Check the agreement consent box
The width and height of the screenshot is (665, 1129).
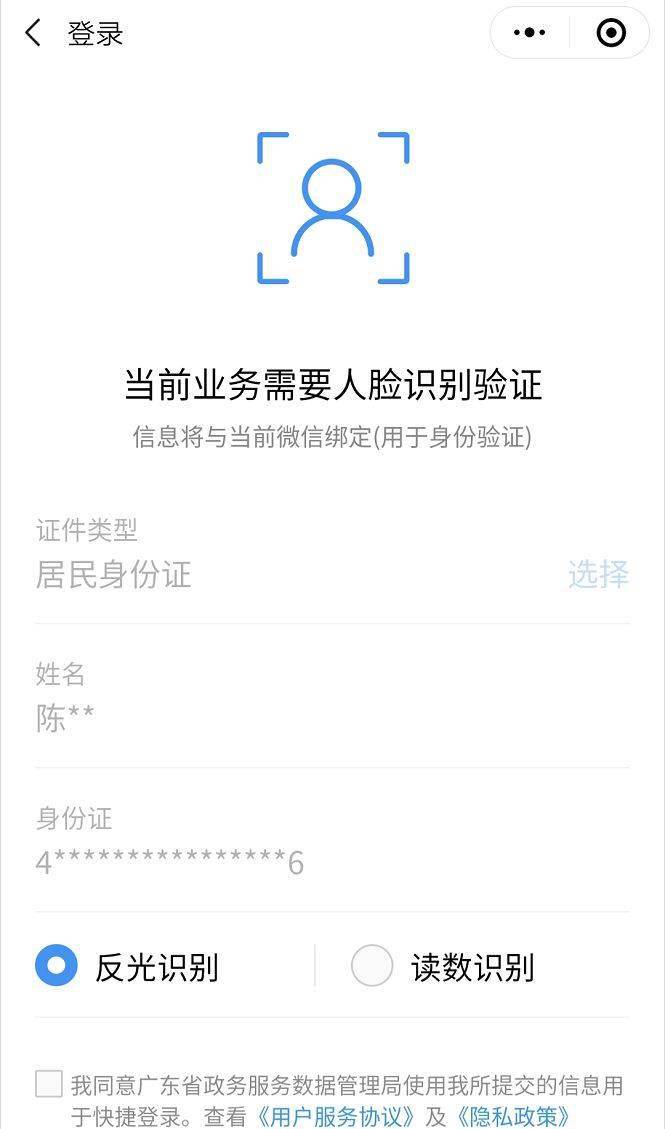click(49, 1084)
